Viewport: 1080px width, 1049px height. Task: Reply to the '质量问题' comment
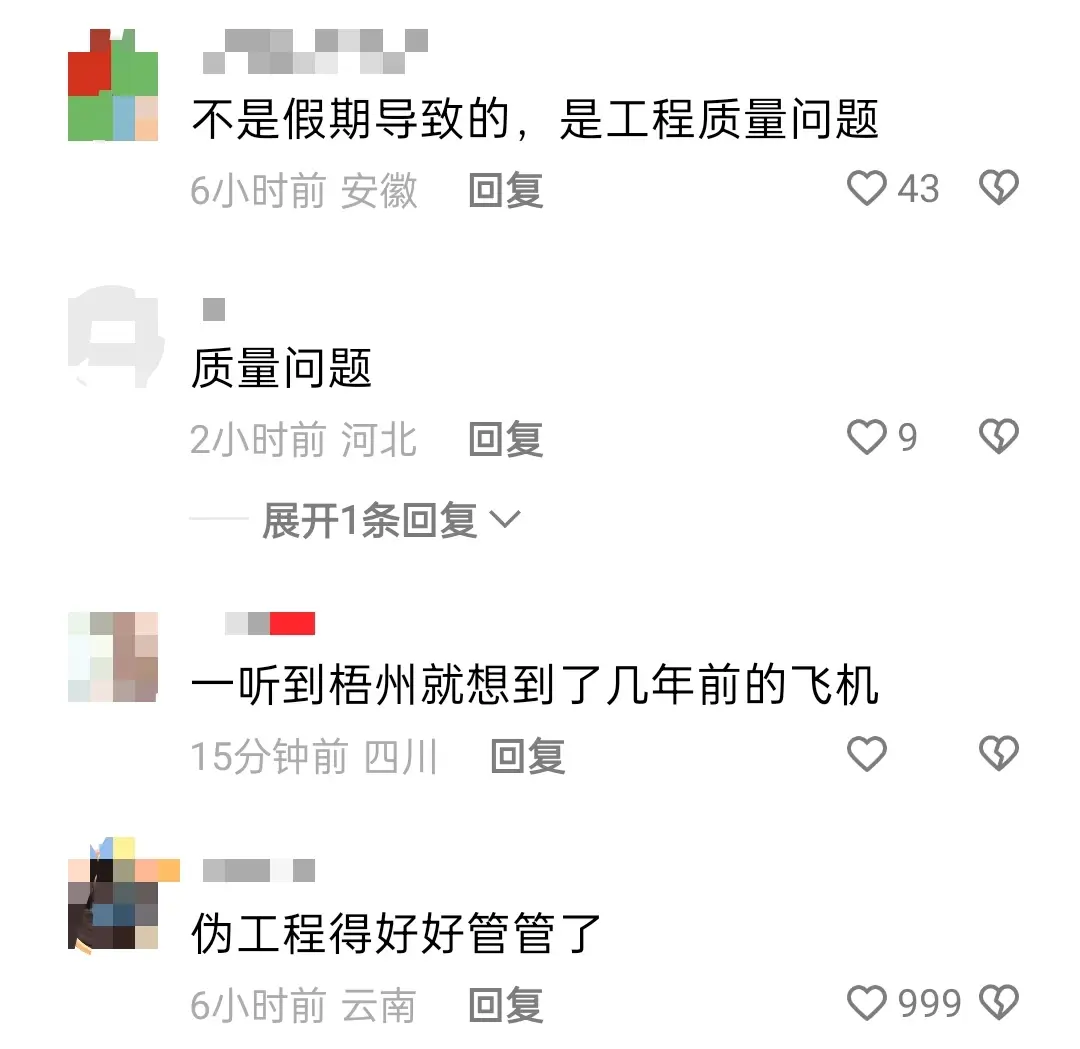point(506,439)
